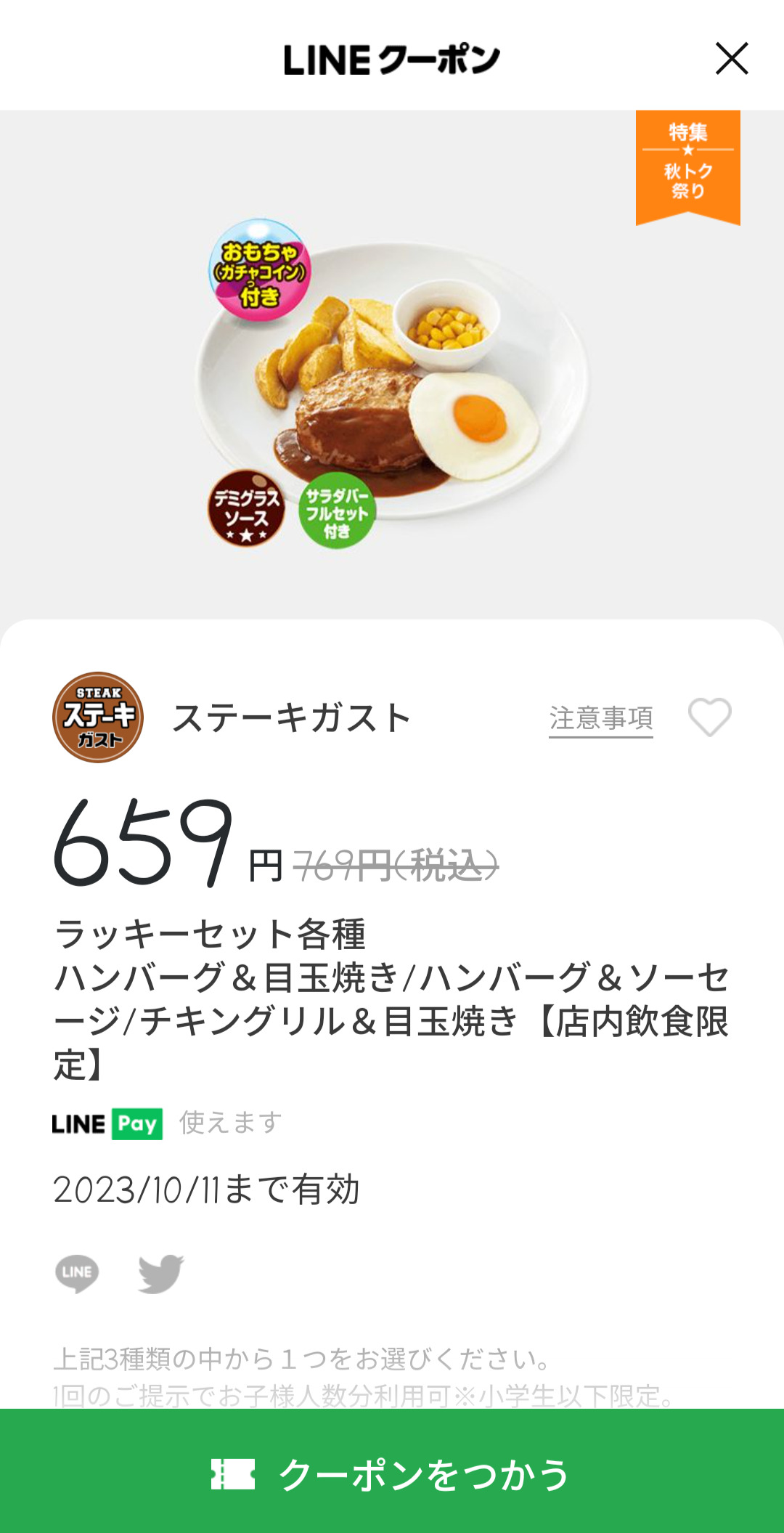Open the 注意事項 notes link

coord(600,718)
